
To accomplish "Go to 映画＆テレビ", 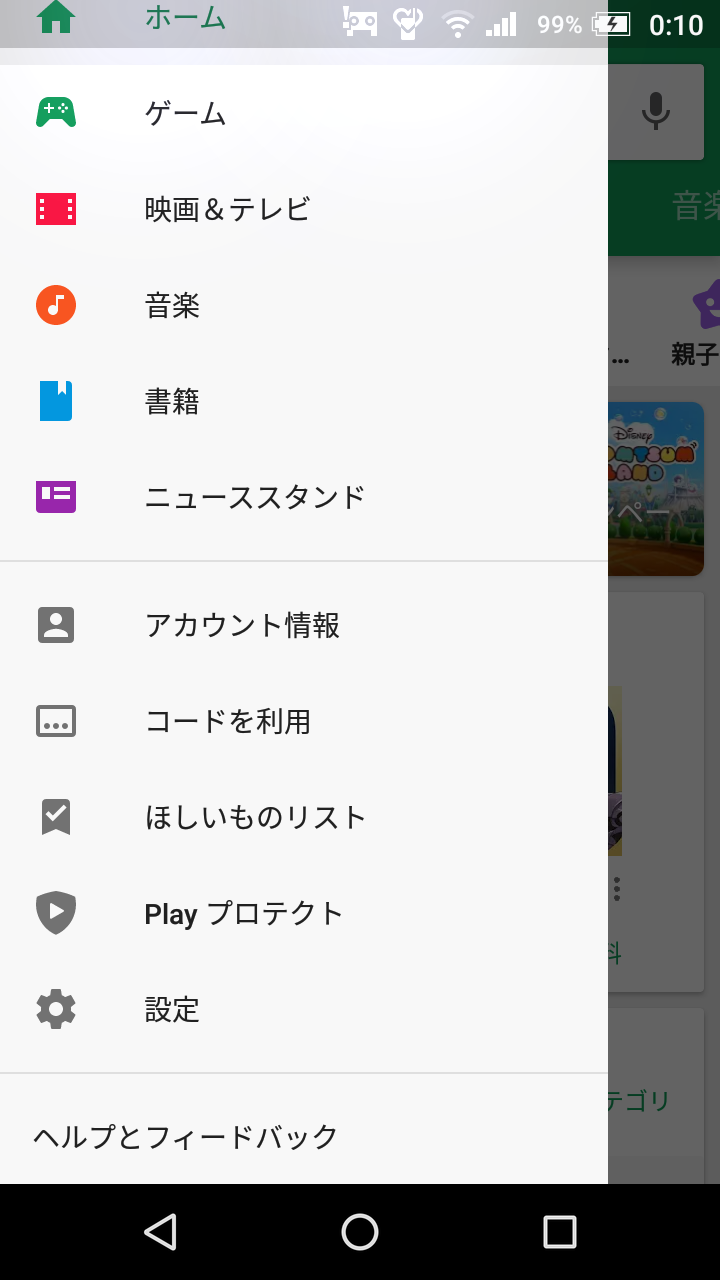I will coord(227,209).
